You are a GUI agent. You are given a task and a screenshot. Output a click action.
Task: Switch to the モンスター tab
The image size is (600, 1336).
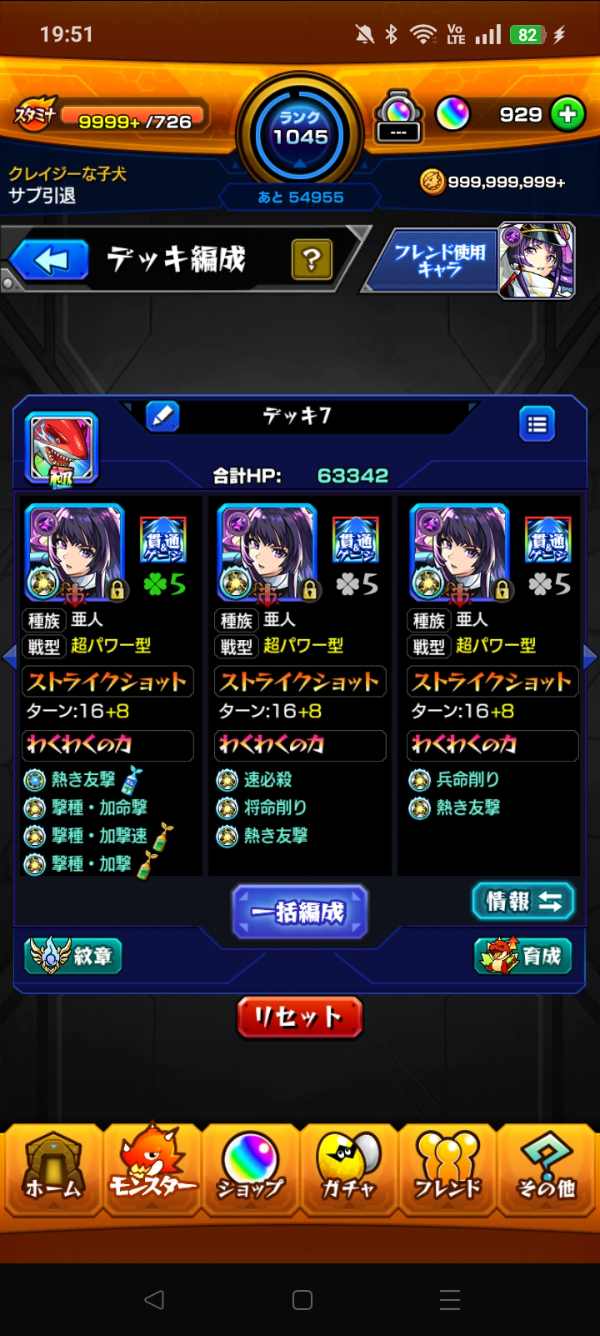(x=152, y=1165)
